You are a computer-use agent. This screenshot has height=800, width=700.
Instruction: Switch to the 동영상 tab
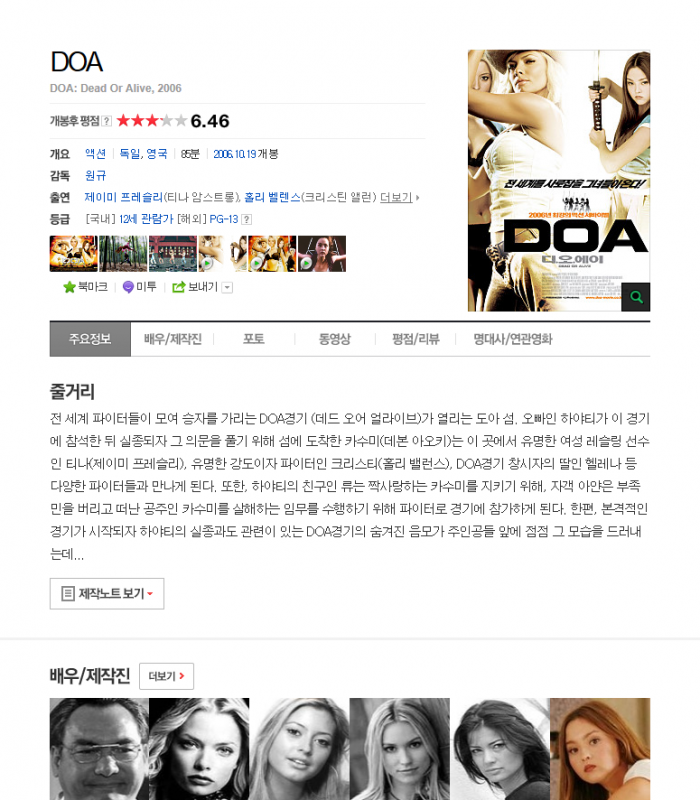(334, 339)
